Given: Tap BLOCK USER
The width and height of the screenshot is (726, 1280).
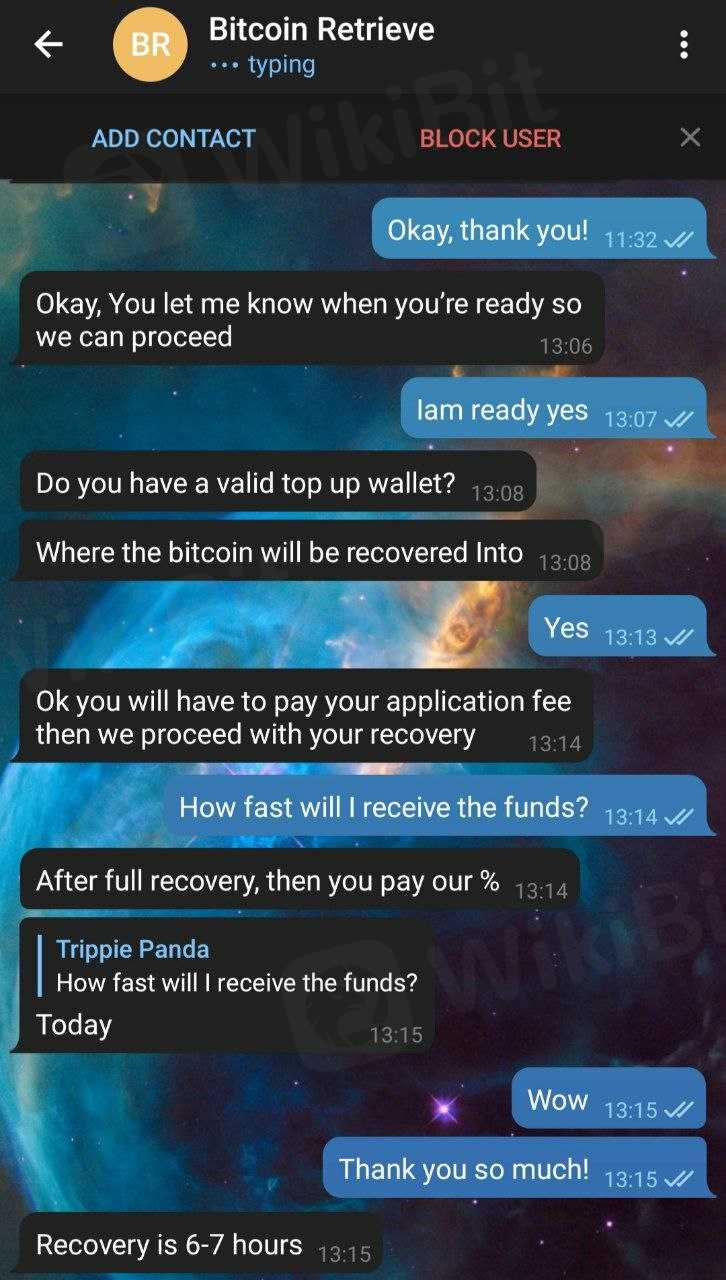Looking at the screenshot, I should [490, 138].
